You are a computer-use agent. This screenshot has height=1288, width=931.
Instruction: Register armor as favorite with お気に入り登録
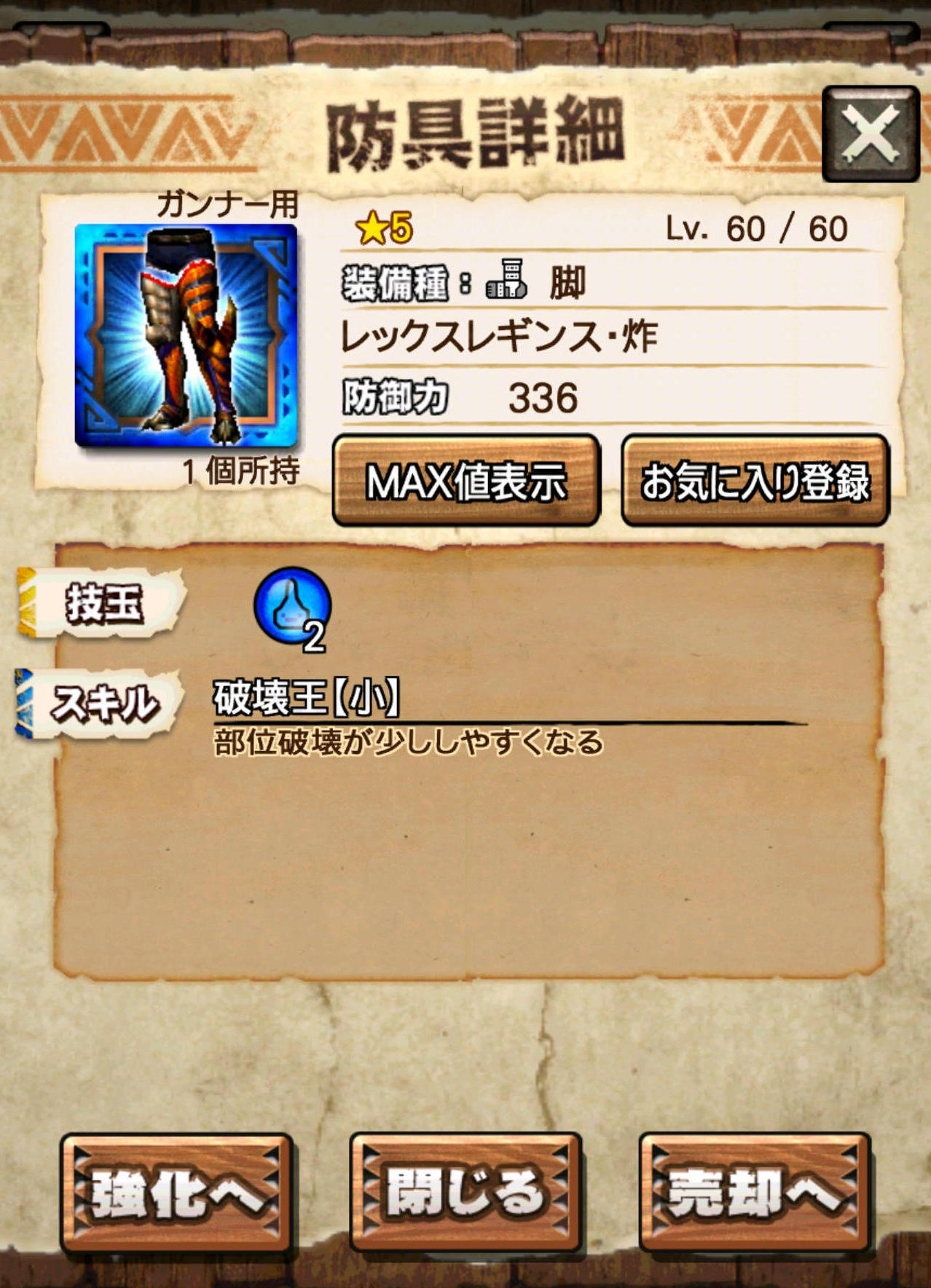click(755, 481)
